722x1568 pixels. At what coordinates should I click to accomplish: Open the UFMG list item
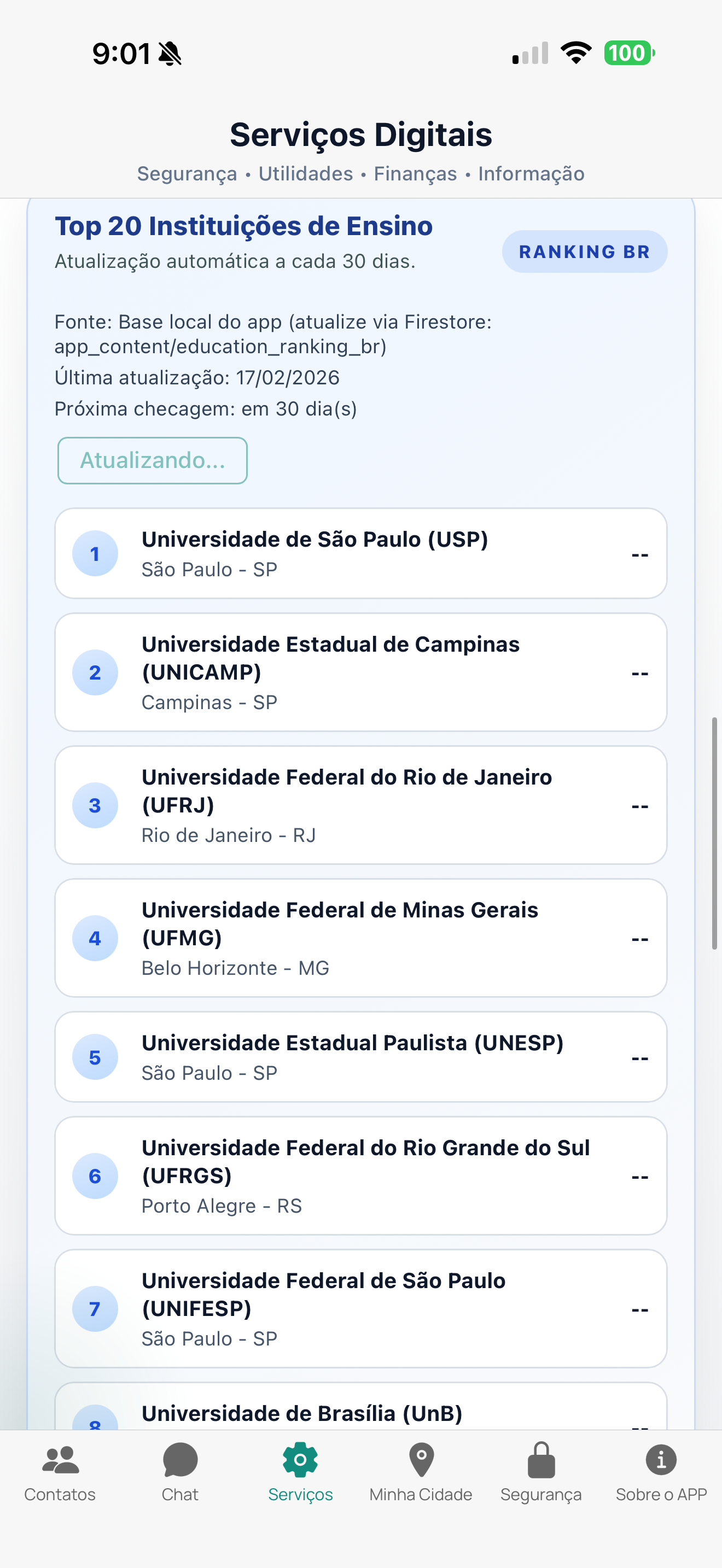[x=362, y=938]
